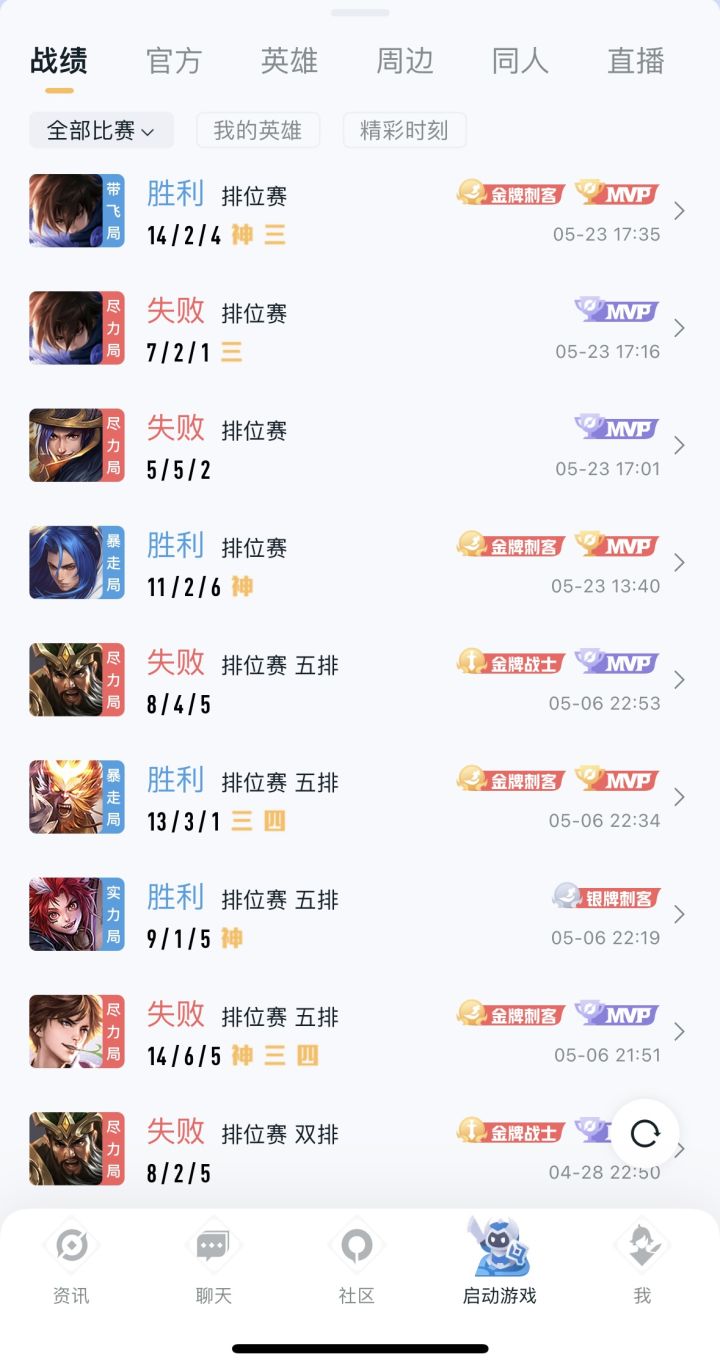Tap the refresh circular icon
720x1368 pixels.
645,1133
